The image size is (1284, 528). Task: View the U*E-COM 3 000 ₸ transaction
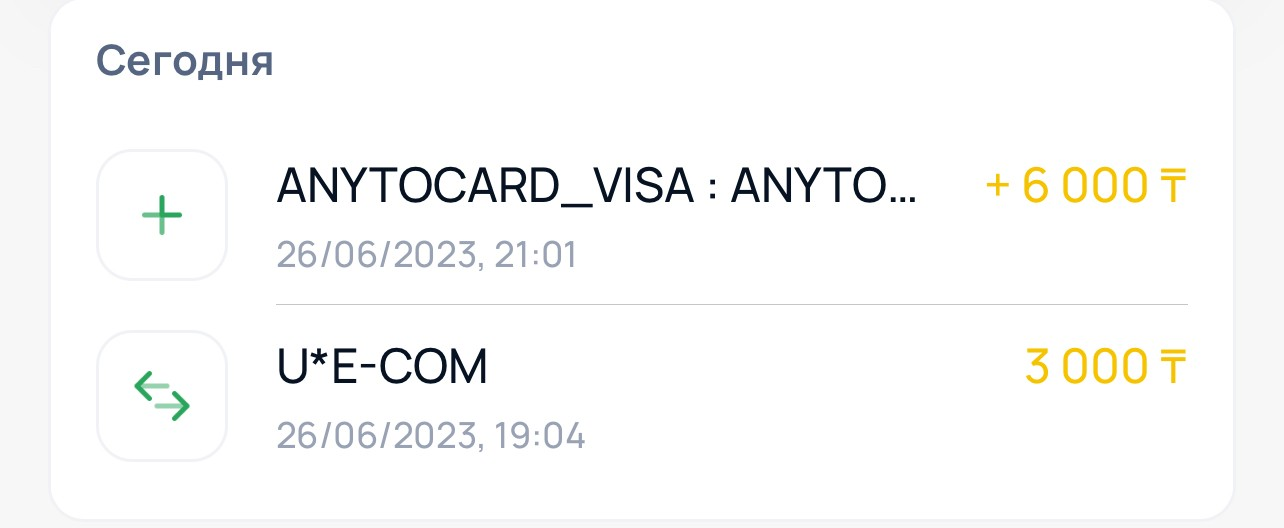click(x=640, y=396)
